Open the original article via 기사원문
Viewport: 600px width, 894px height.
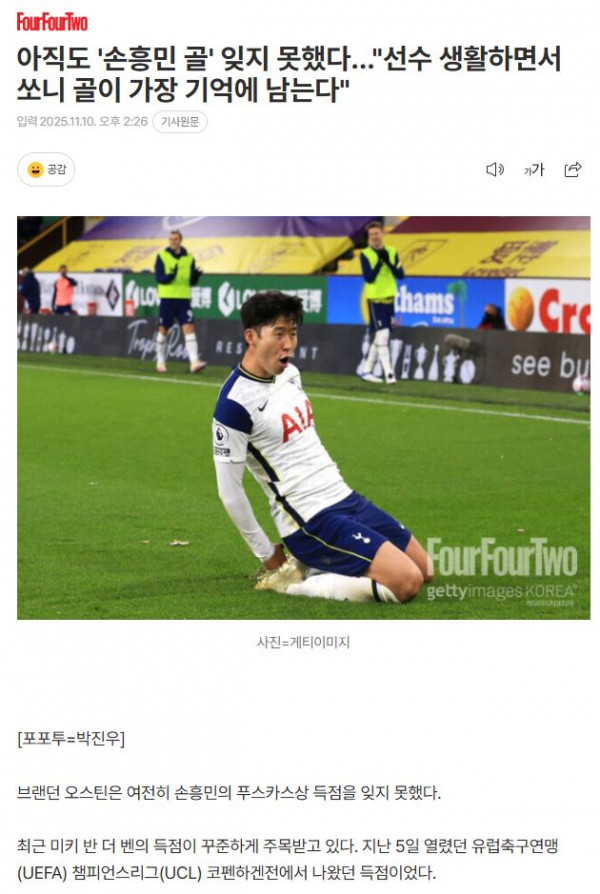180,121
